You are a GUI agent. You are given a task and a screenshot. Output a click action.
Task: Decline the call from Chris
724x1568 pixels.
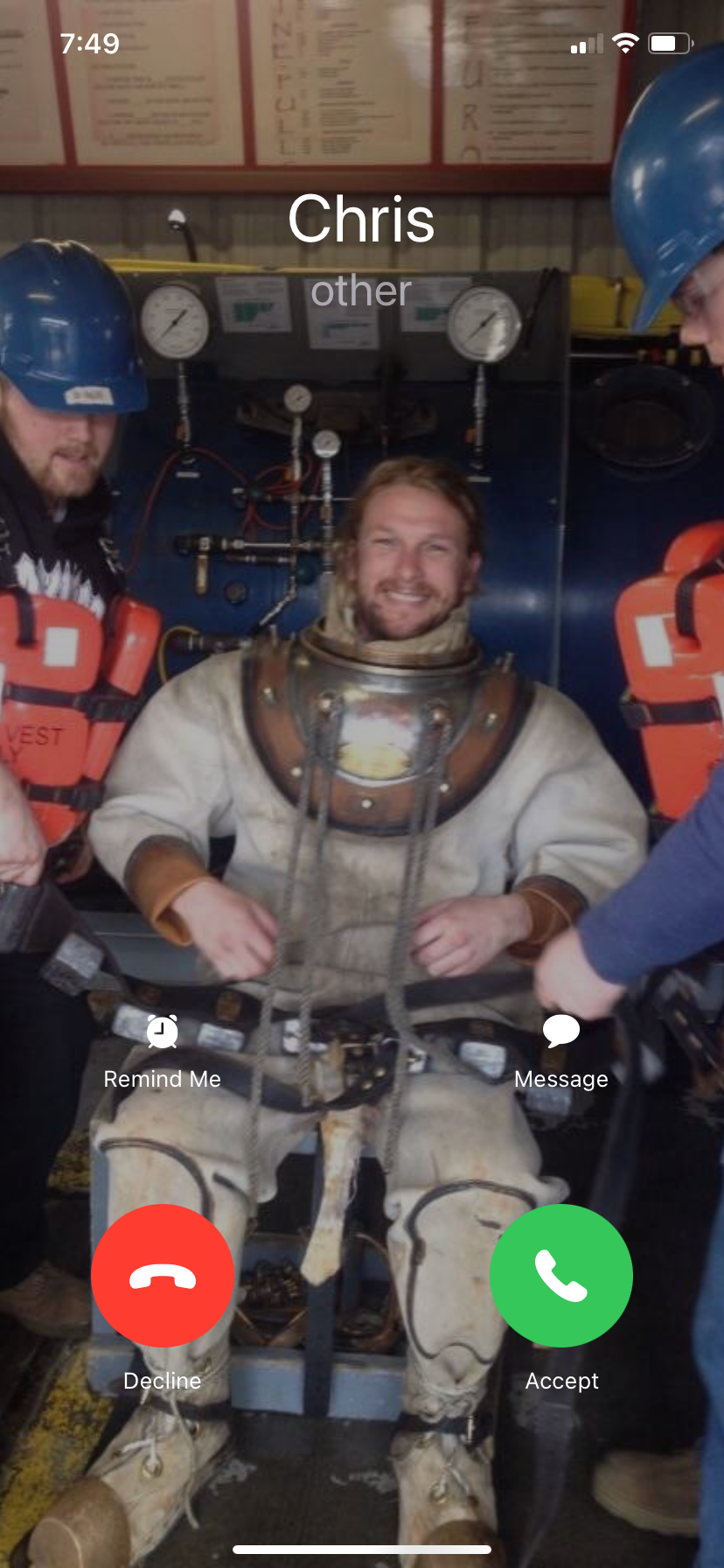tap(163, 1275)
